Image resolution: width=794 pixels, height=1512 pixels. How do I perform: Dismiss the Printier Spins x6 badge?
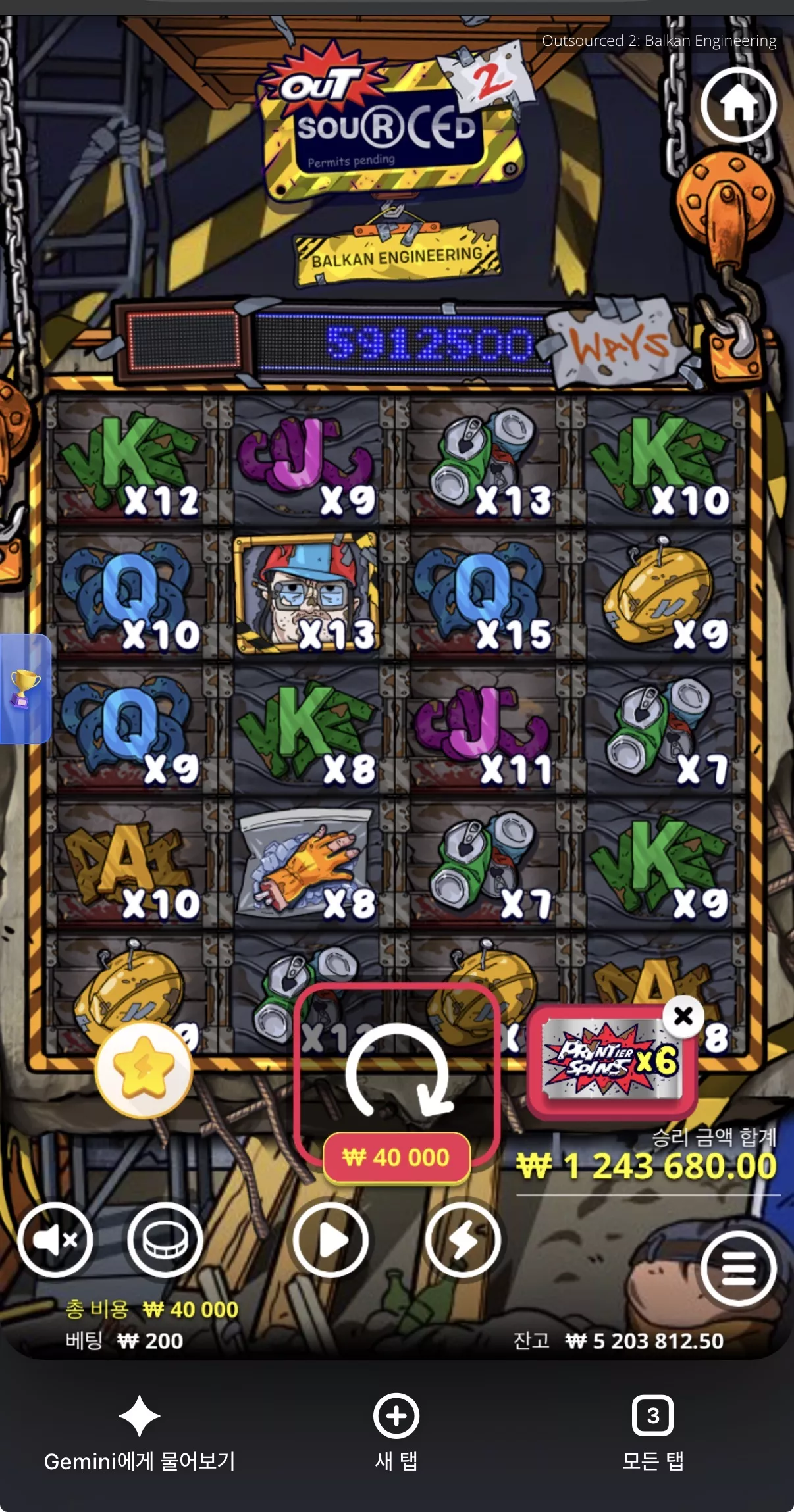(x=683, y=1017)
